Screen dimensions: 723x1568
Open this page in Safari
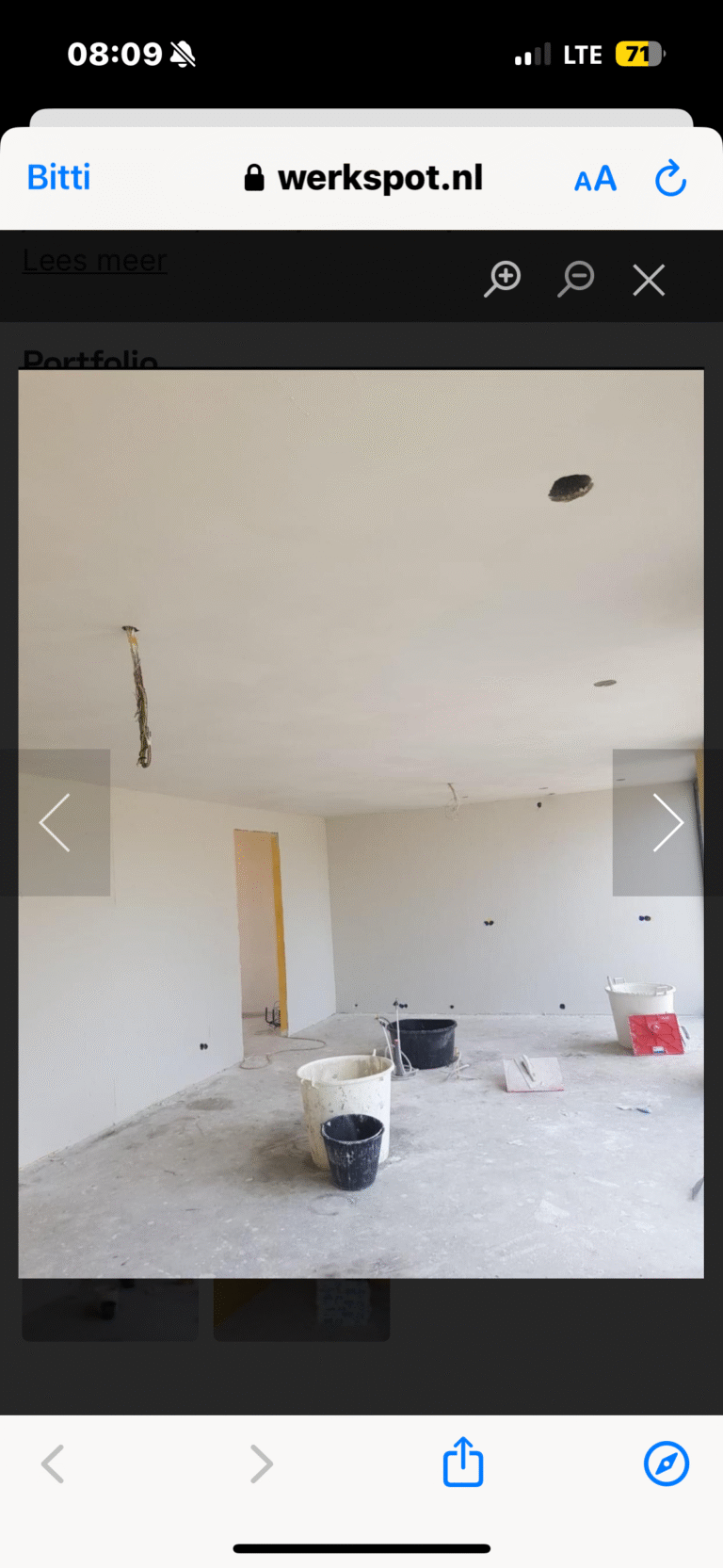click(x=666, y=1463)
